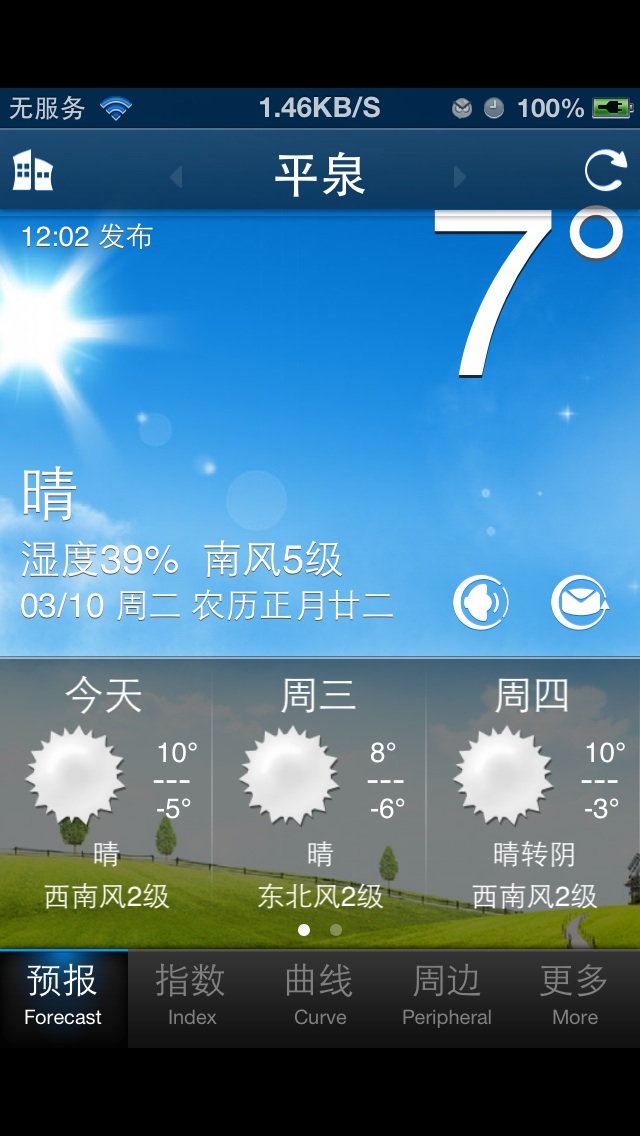Open the 曲线 Curve tab
The height and width of the screenshot is (1136, 640).
320,997
